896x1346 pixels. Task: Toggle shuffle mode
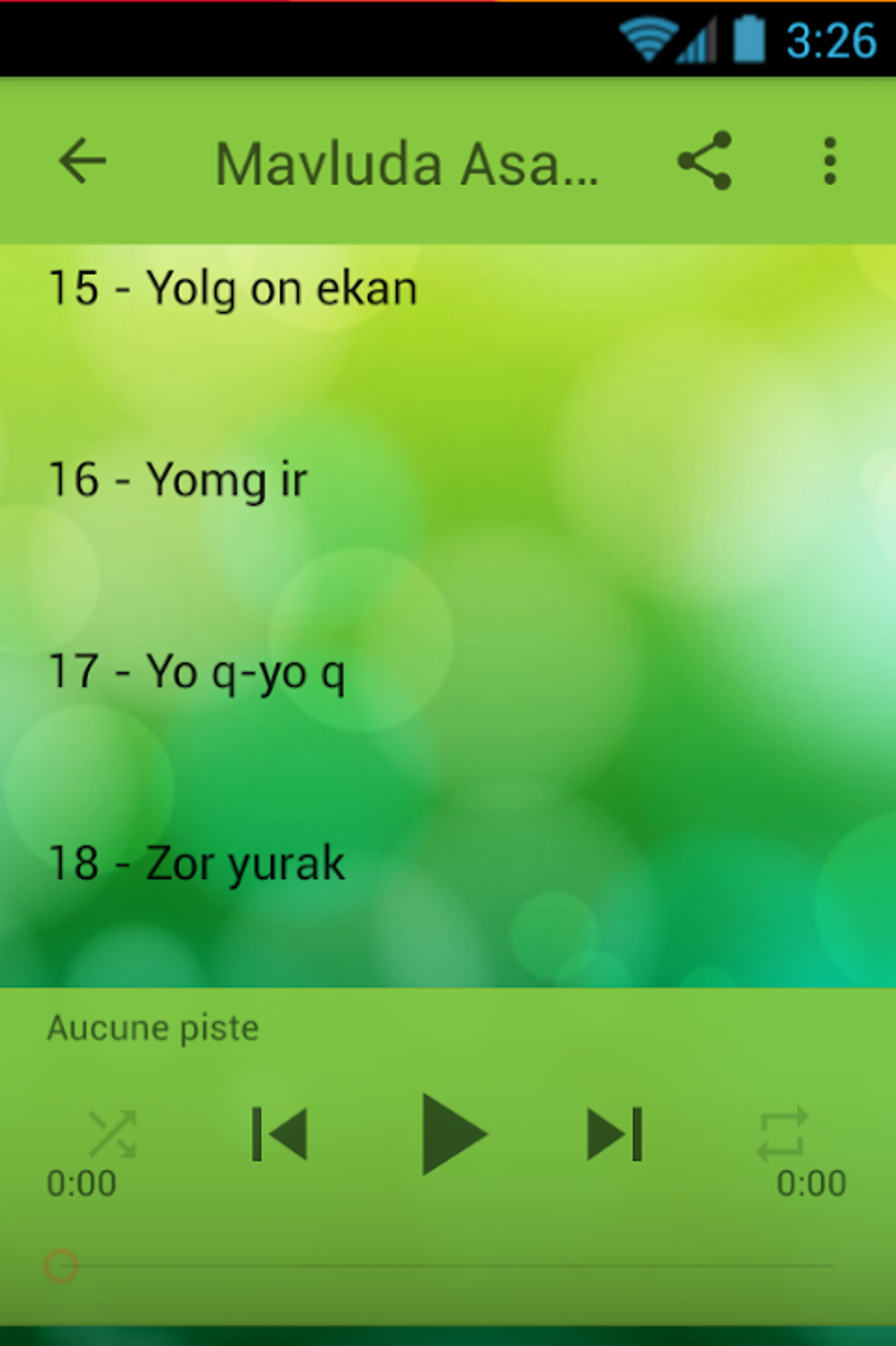(x=112, y=1133)
